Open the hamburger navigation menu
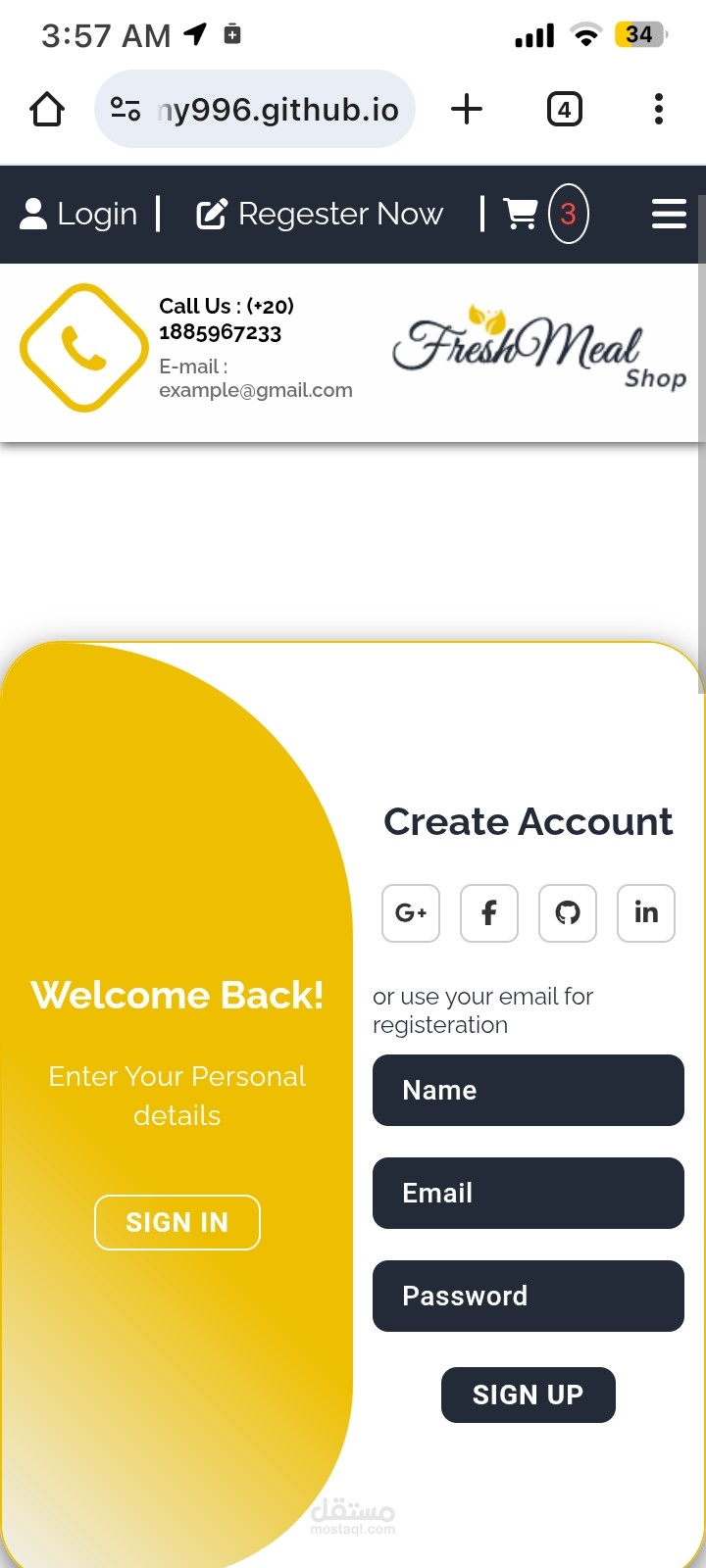 pos(669,214)
